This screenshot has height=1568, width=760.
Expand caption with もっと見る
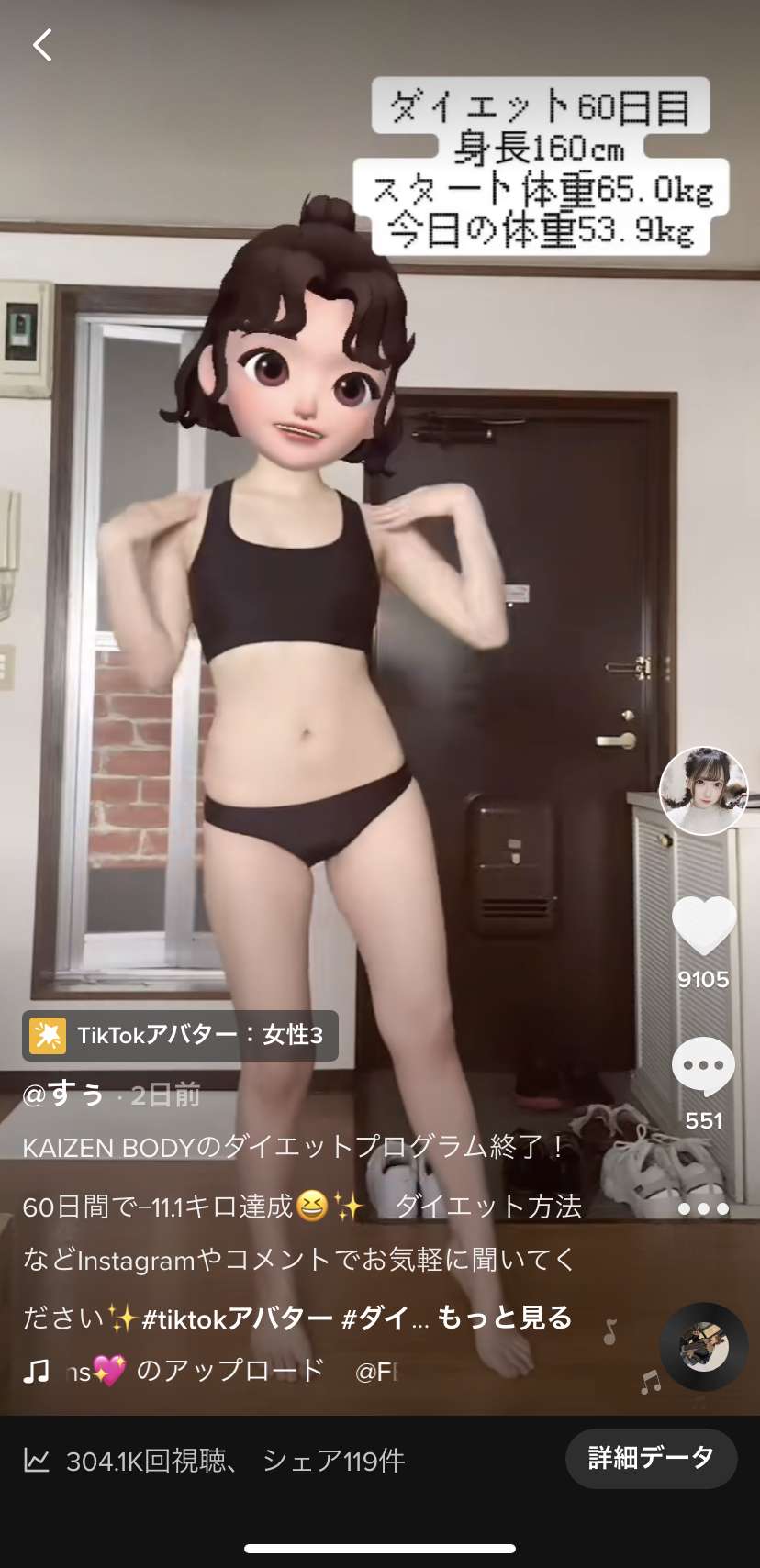pos(504,1318)
